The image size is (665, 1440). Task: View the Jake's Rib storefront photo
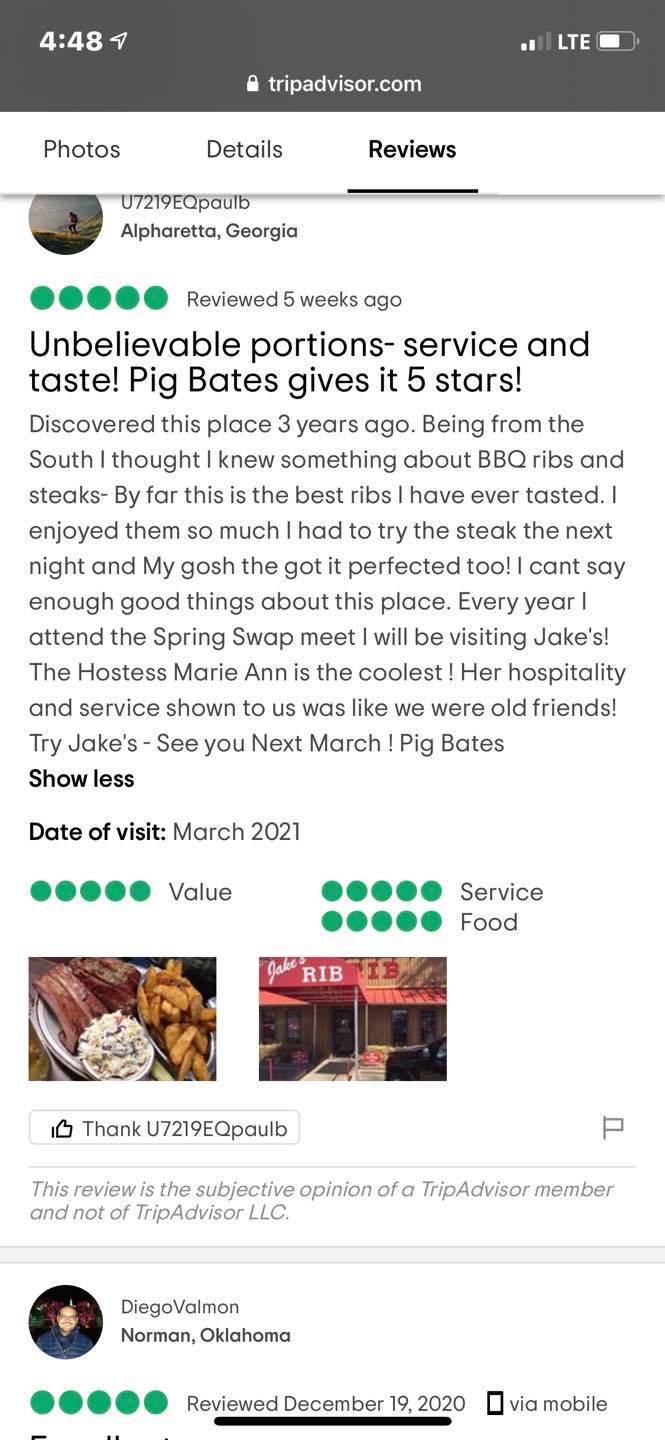352,1019
